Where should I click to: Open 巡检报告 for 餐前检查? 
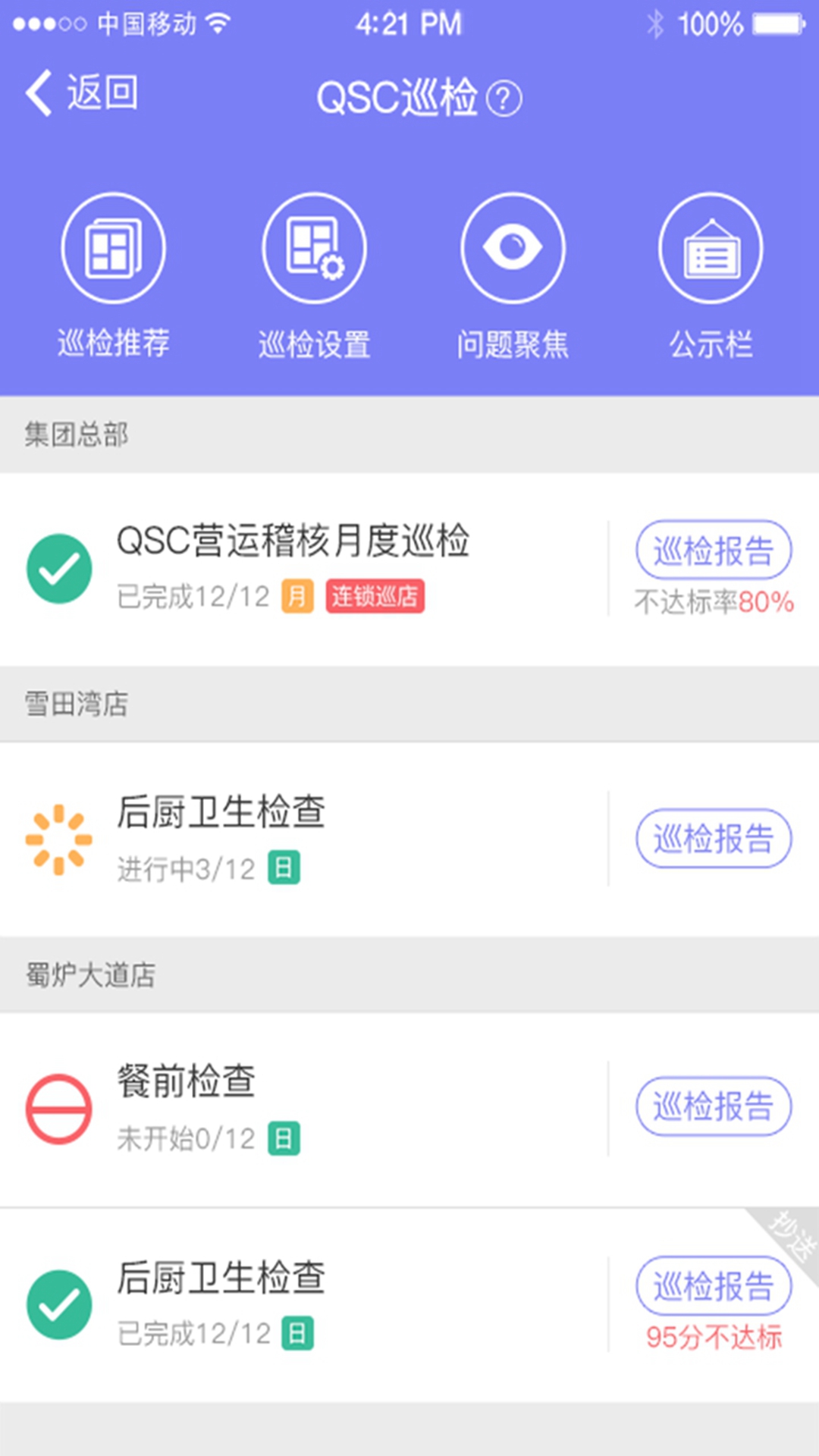click(x=714, y=1107)
